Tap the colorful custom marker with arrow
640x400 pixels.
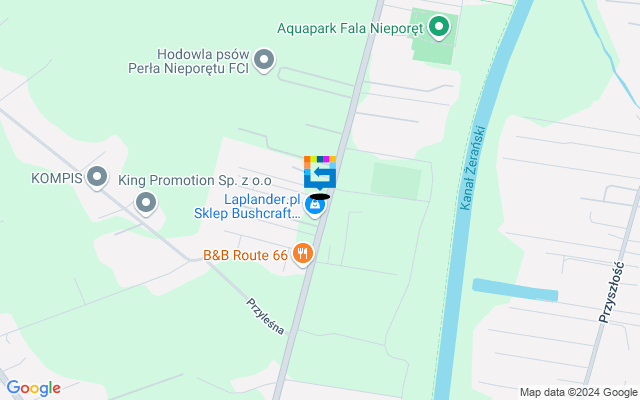pyautogui.click(x=320, y=172)
